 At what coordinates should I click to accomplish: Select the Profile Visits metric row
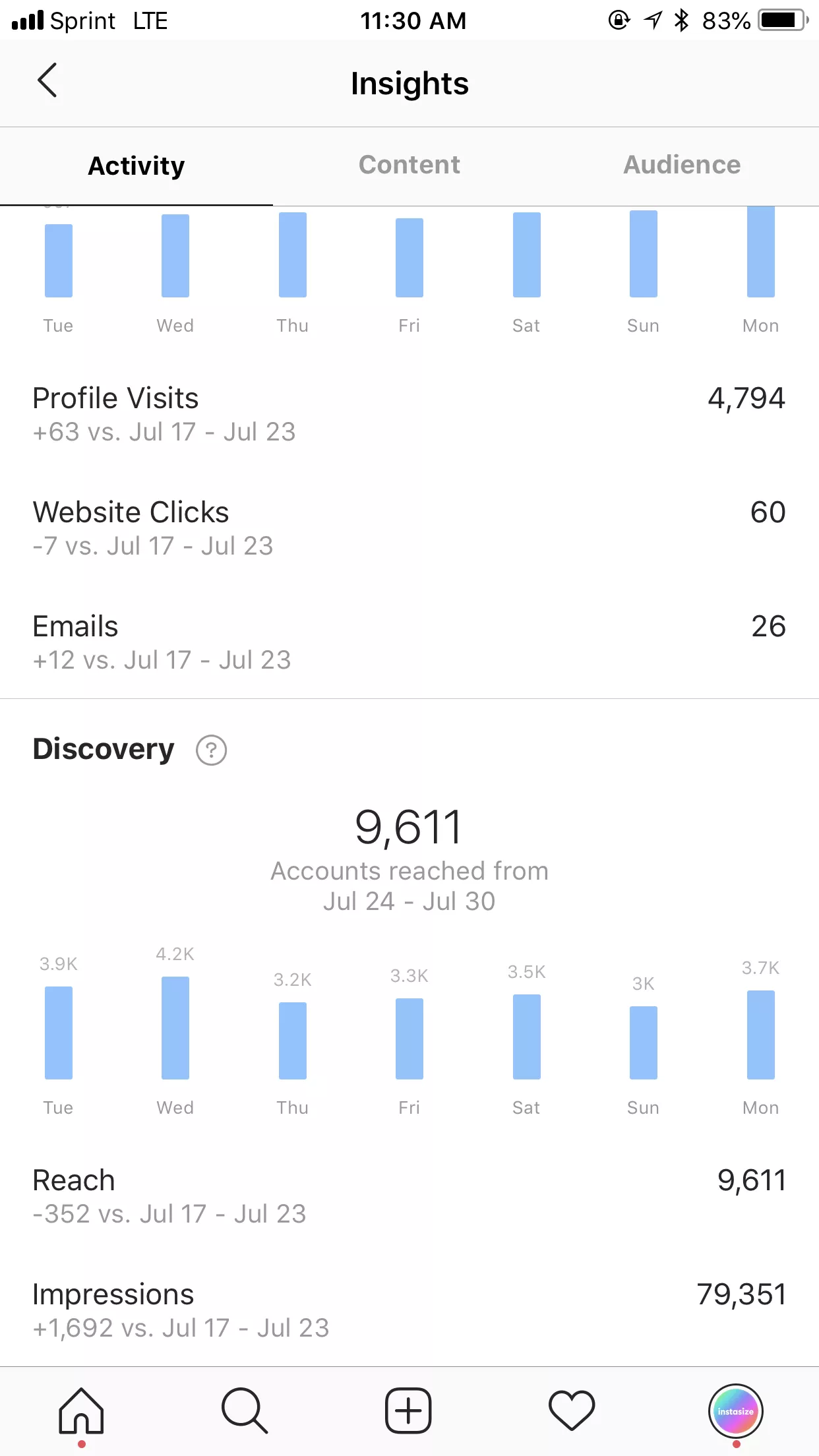pyautogui.click(x=409, y=412)
